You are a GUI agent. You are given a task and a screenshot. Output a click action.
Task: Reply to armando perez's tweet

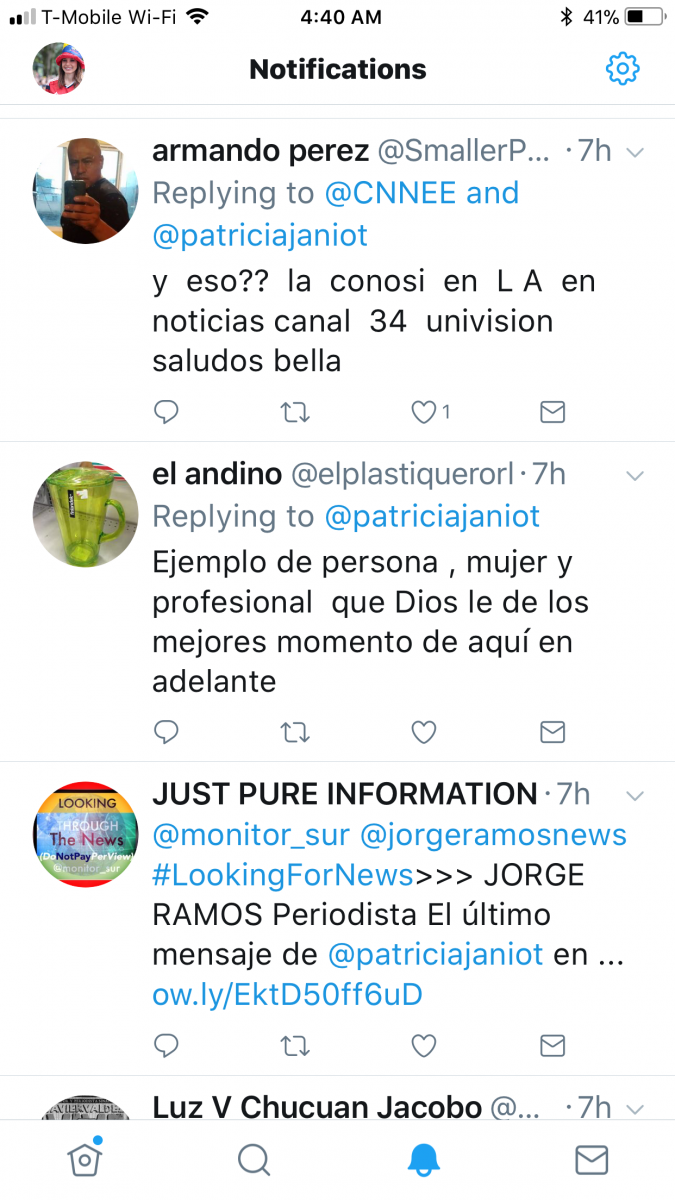point(167,411)
